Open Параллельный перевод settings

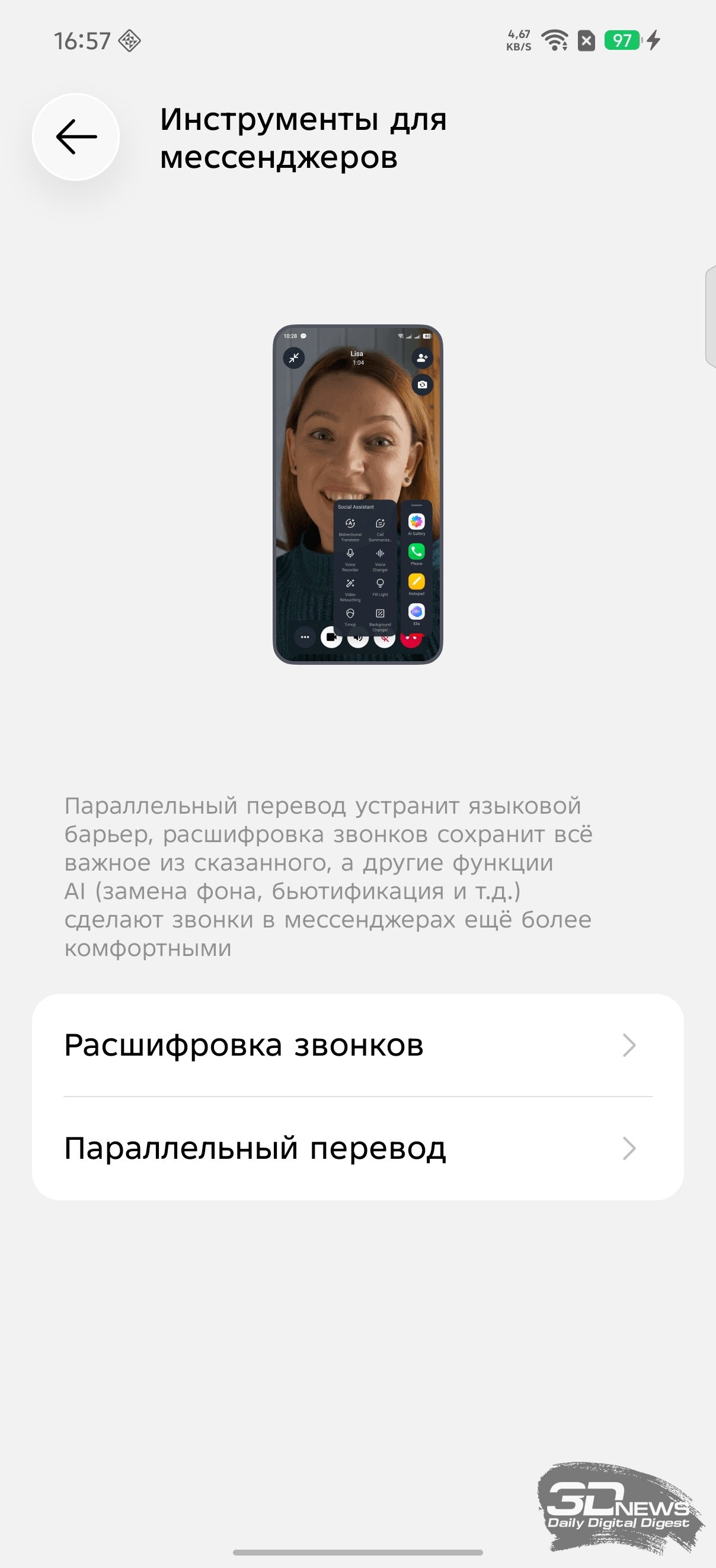pos(357,1149)
